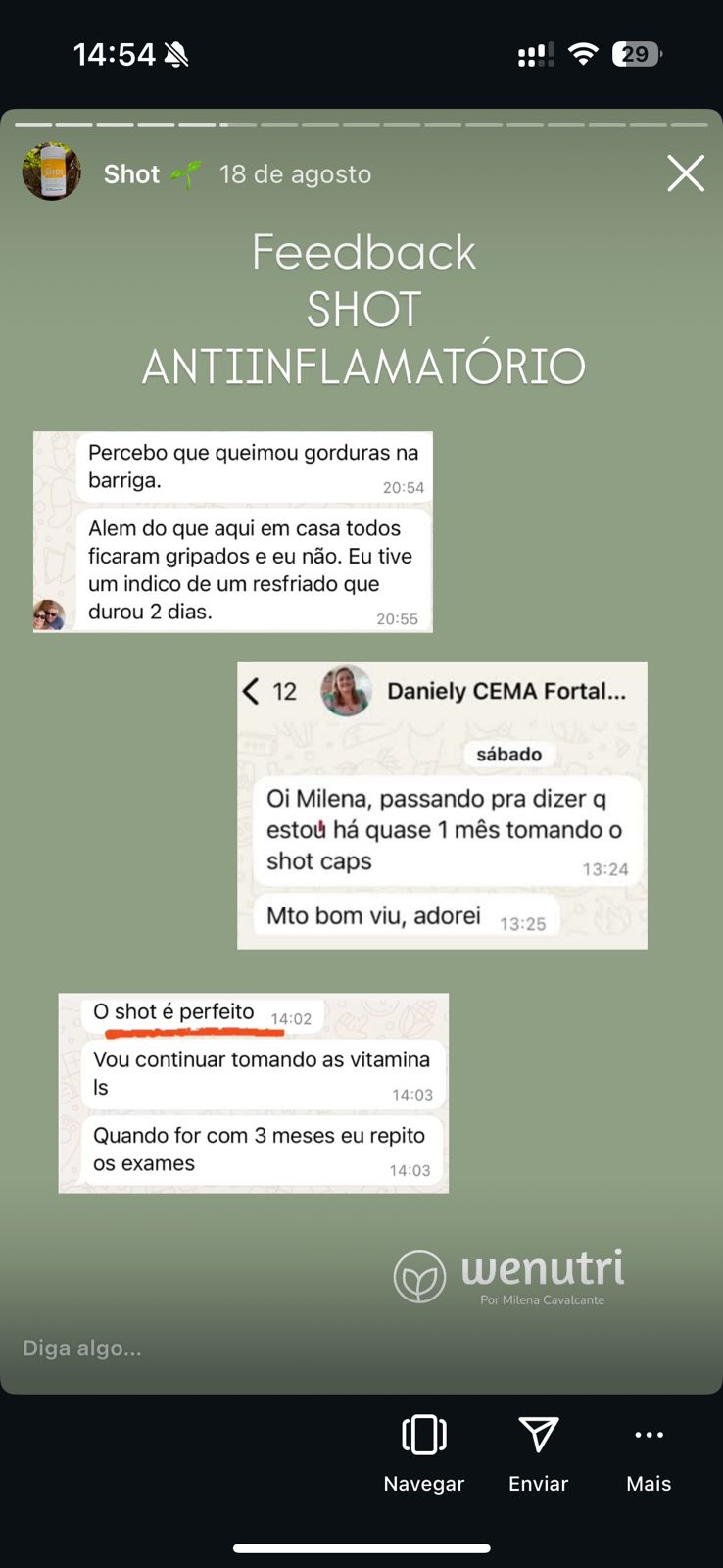Tap the Wi-Fi icon in the status bar
The width and height of the screenshot is (723, 1568).
(583, 54)
